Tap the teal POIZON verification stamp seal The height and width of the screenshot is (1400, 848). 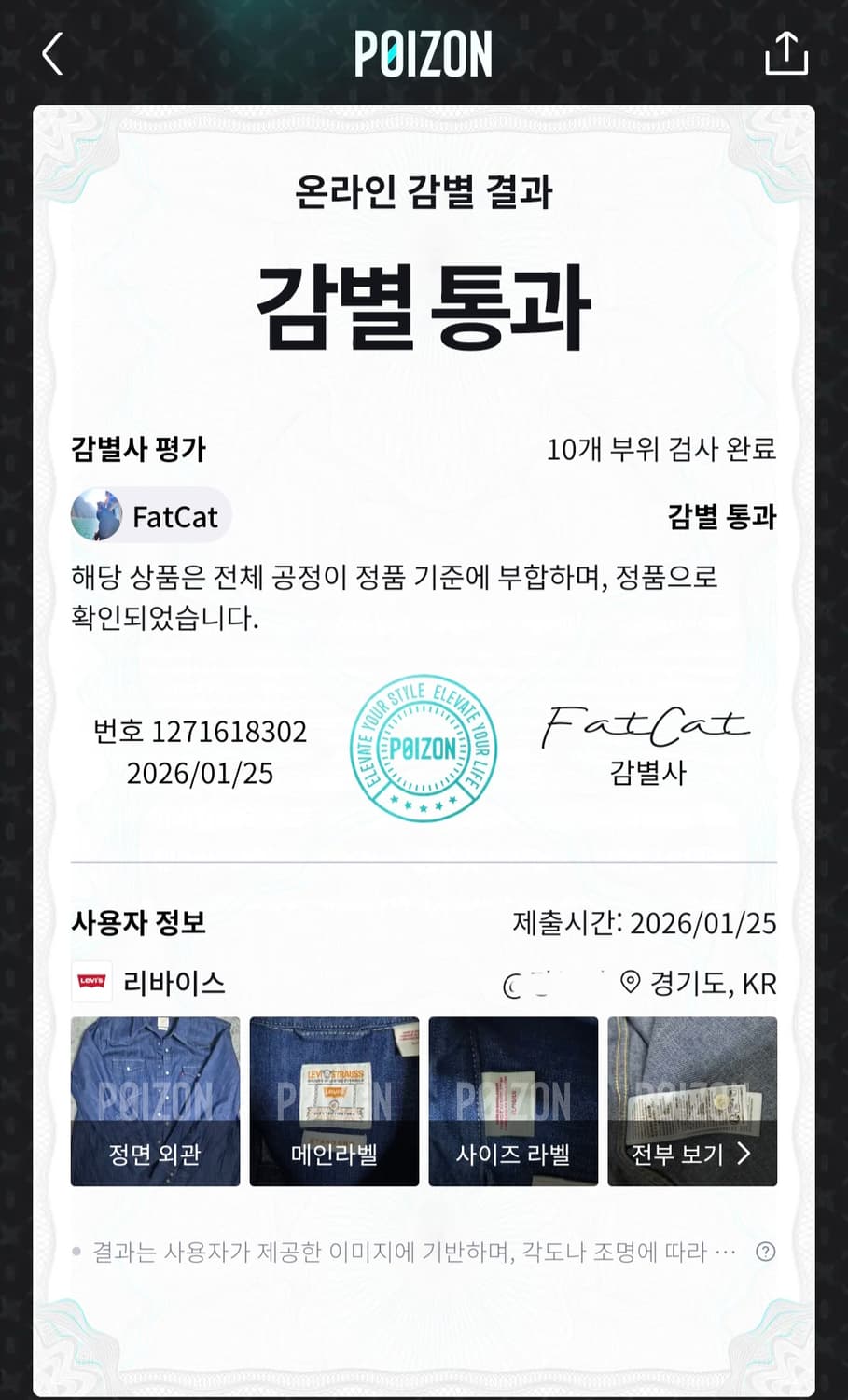(424, 749)
